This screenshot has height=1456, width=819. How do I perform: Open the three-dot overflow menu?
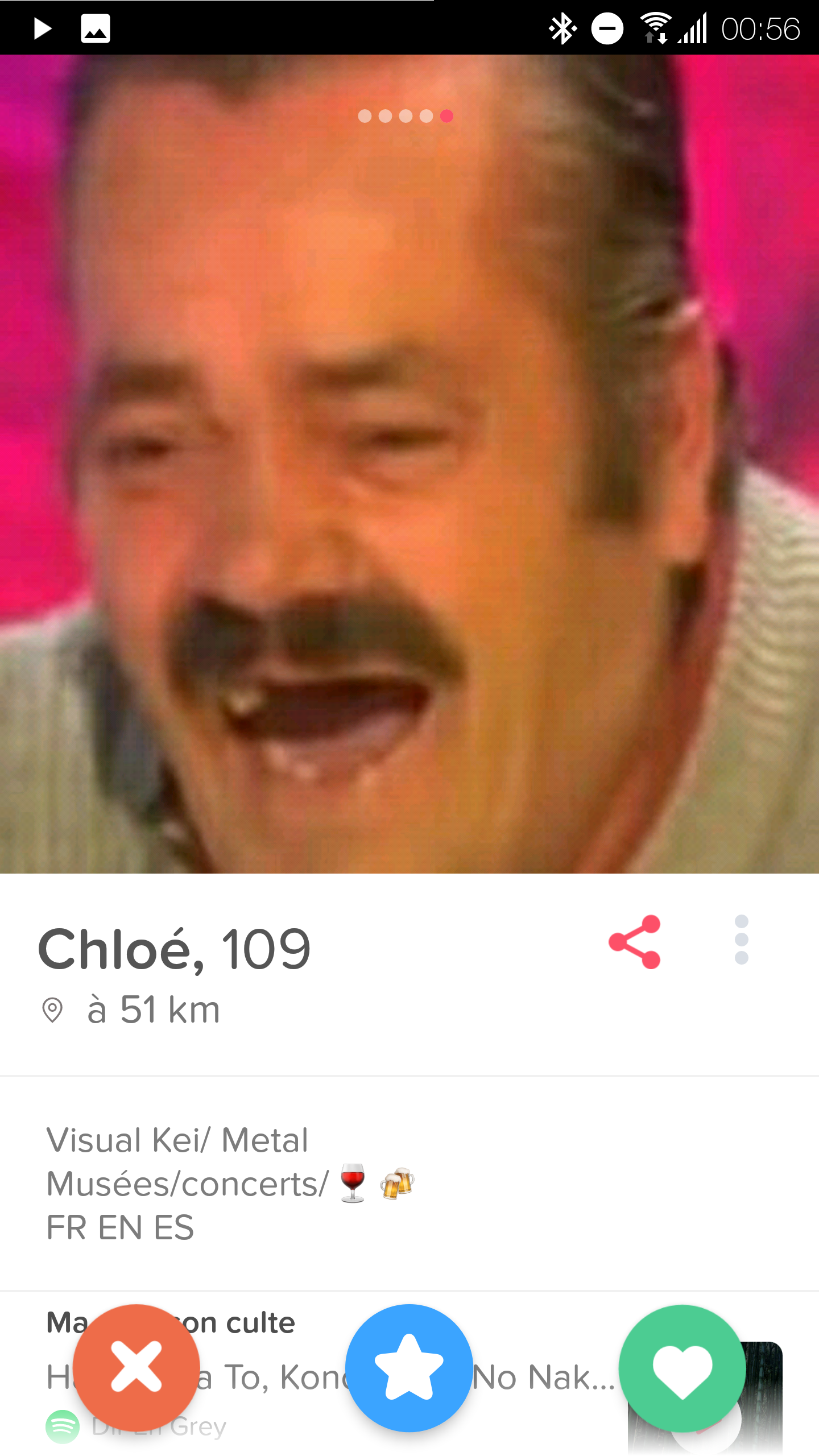pos(741,940)
